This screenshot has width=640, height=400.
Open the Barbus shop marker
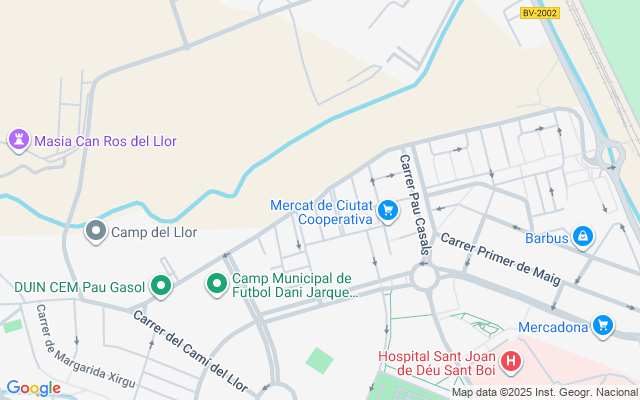point(583,238)
